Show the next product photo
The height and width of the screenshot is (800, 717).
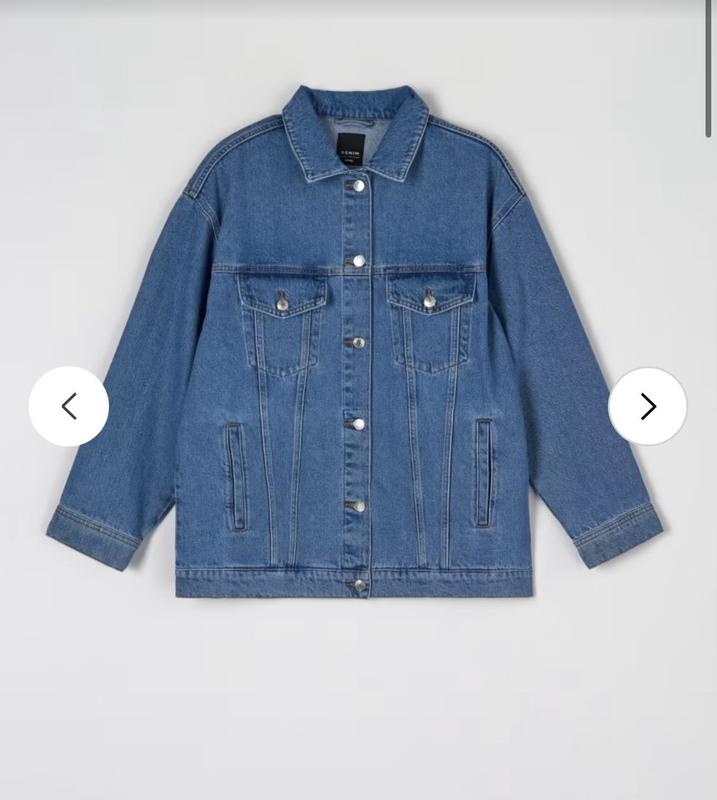[647, 406]
